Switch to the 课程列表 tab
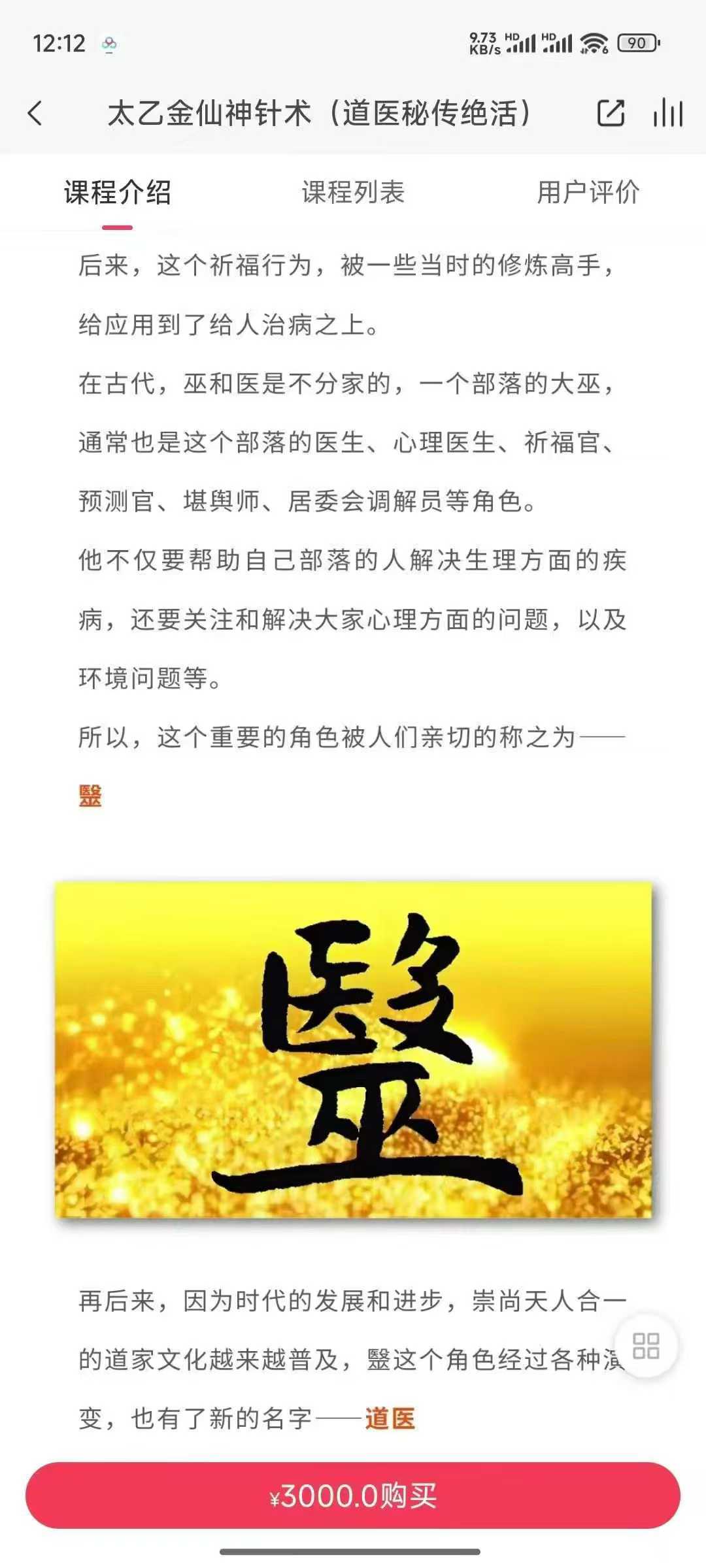The image size is (706, 1568). point(353,193)
